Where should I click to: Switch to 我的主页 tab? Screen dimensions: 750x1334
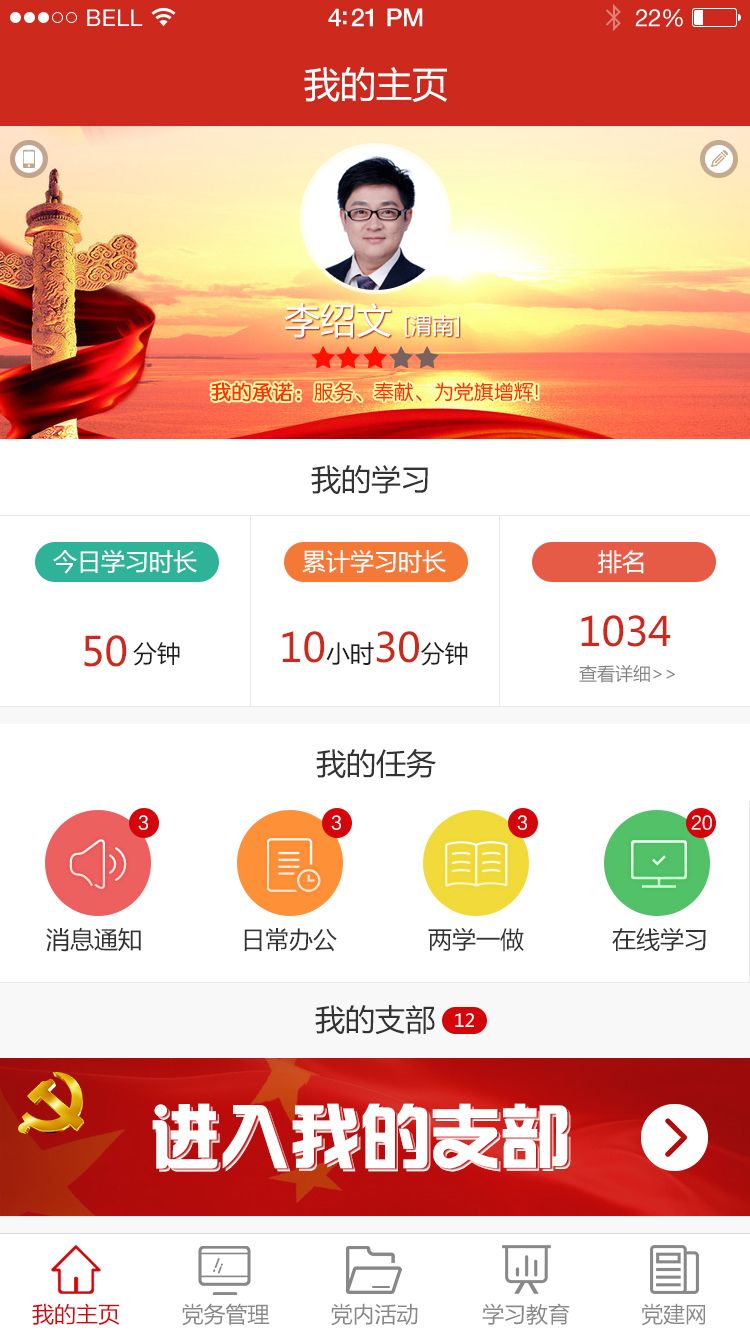coord(76,1285)
